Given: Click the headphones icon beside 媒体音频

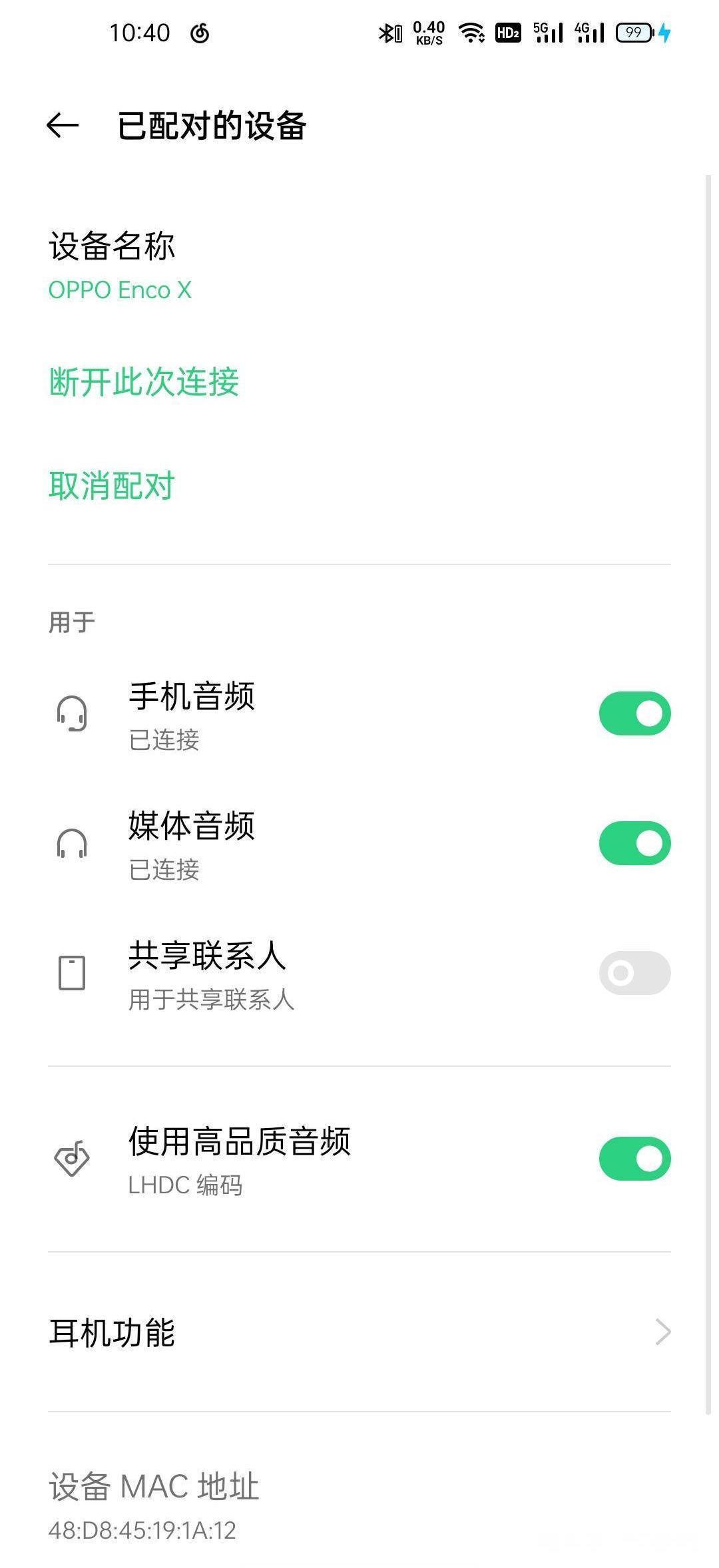Looking at the screenshot, I should [x=73, y=843].
